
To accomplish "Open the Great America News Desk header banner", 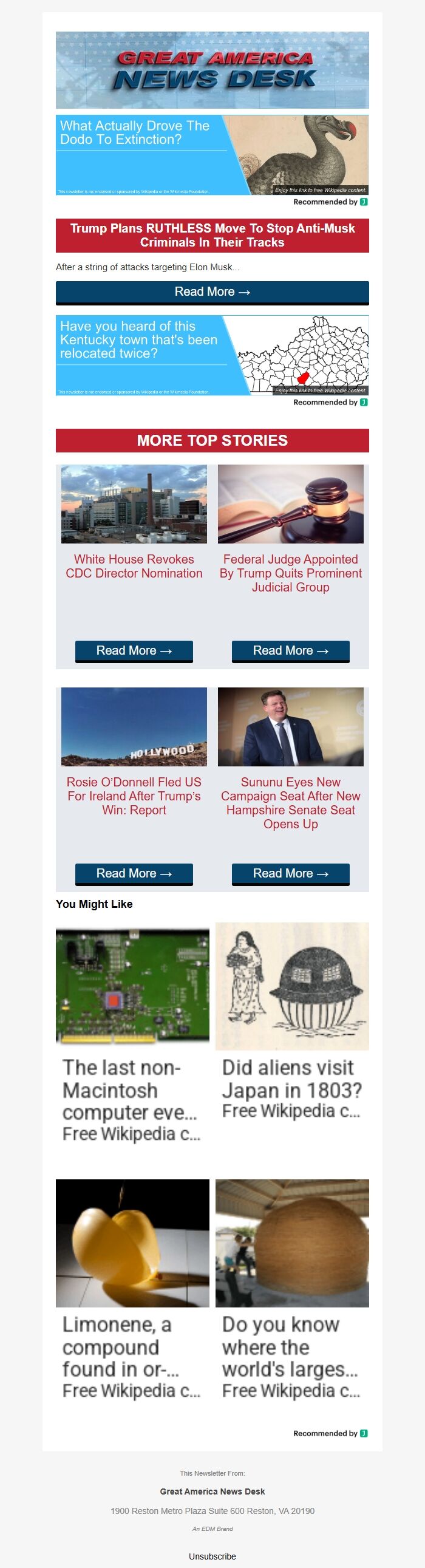I will click(x=212, y=70).
